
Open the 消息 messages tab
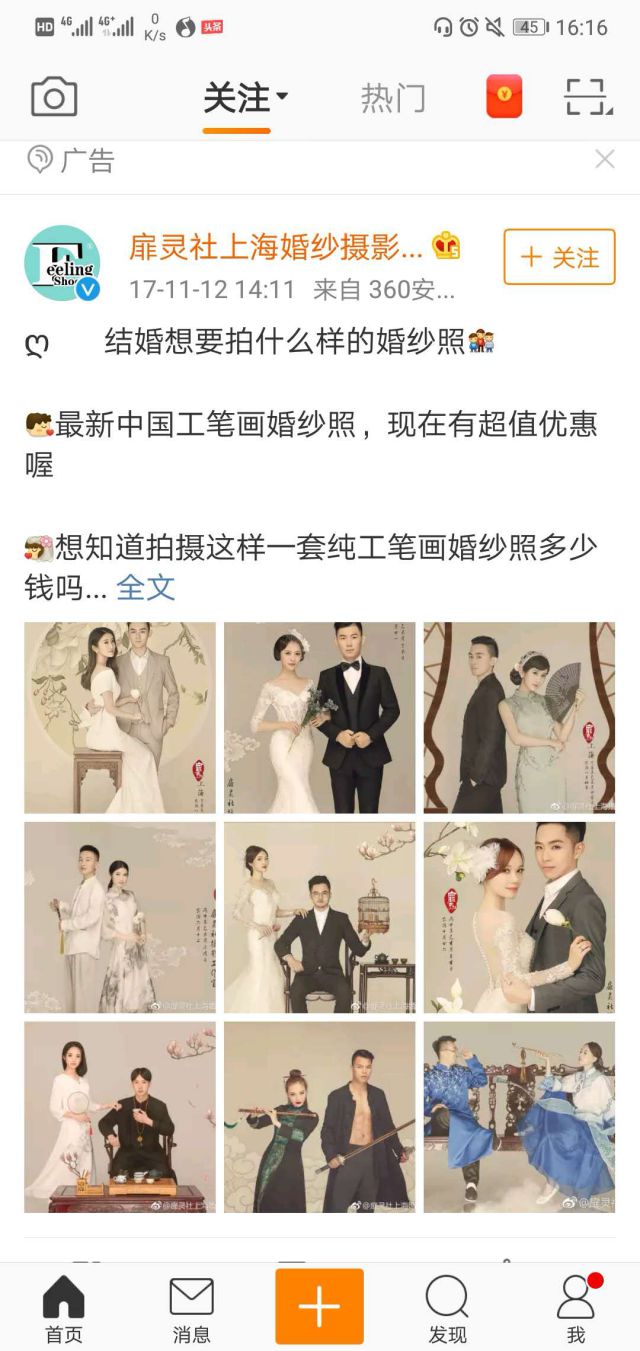tap(191, 1308)
